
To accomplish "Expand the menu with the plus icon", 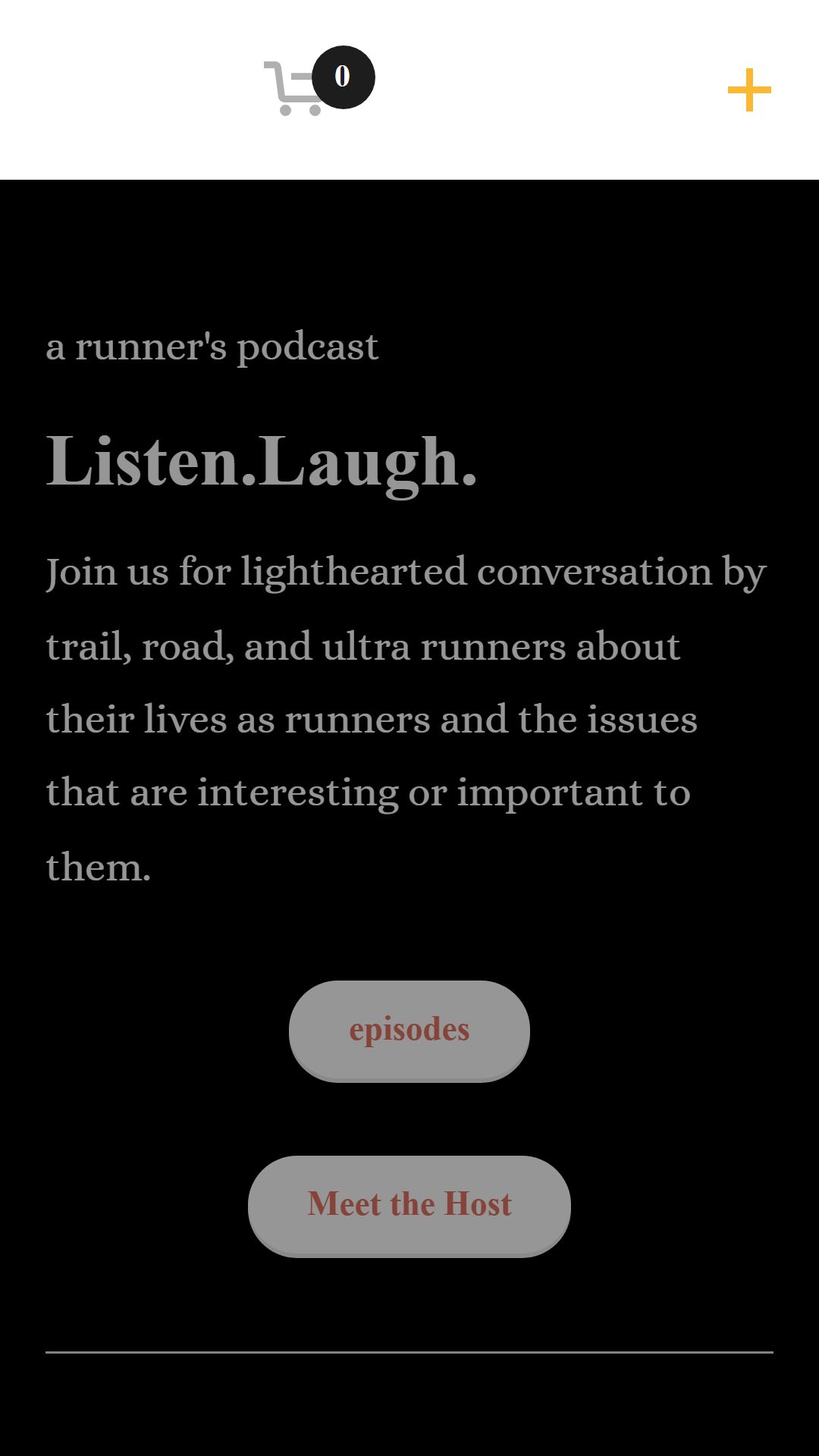I will point(749,90).
